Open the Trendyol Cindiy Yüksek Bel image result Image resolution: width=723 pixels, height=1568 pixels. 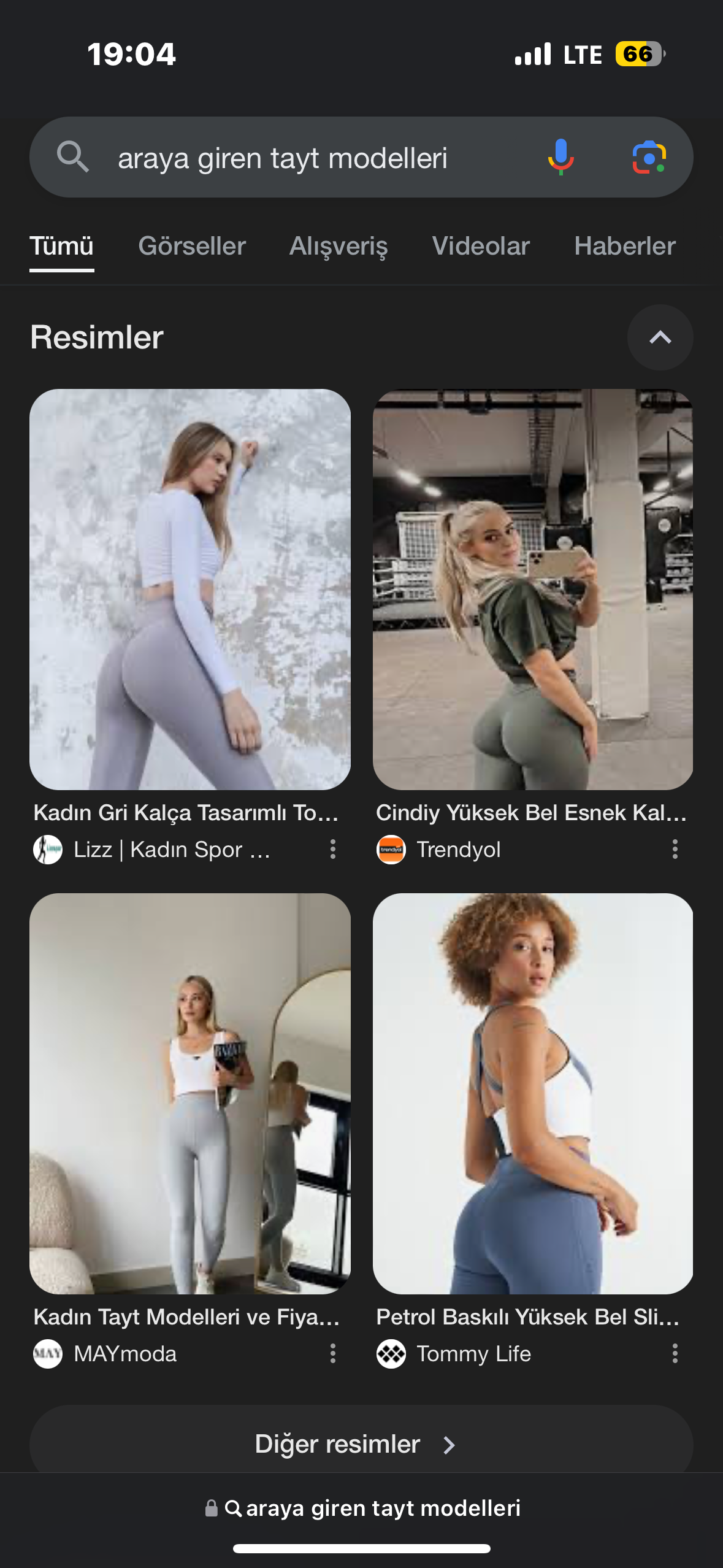click(532, 589)
